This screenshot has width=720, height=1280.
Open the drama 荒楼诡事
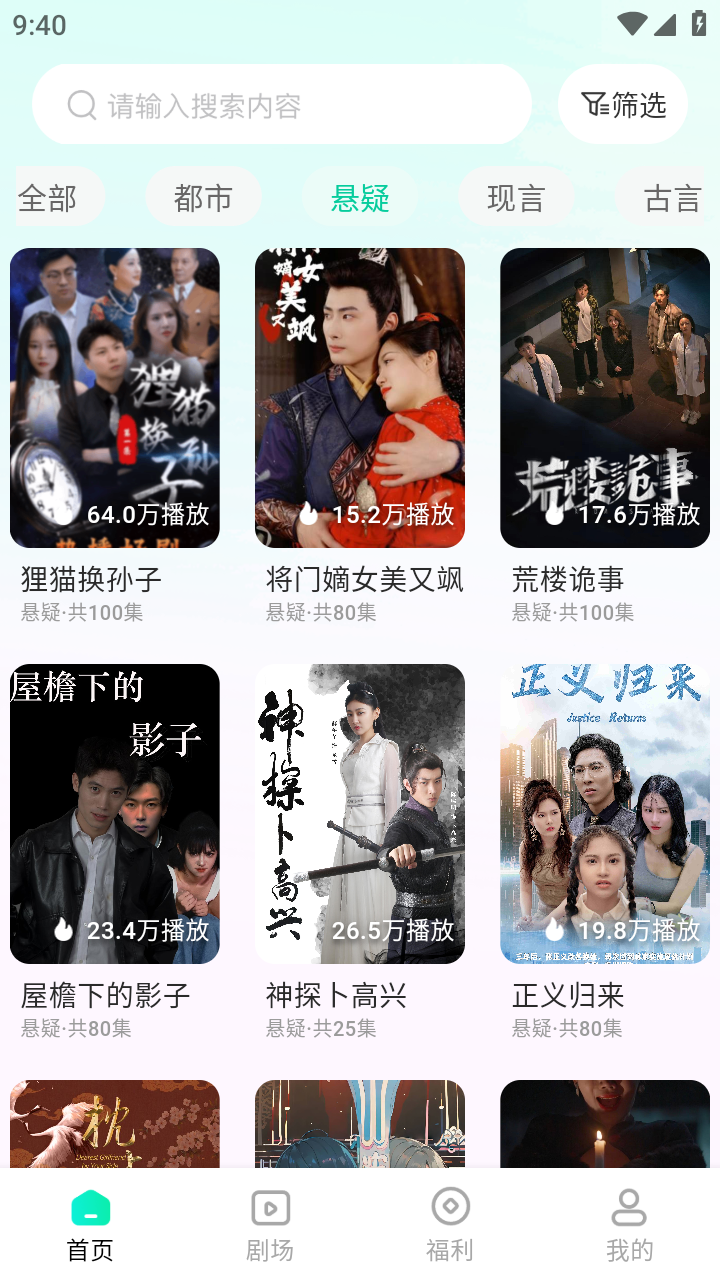pyautogui.click(x=605, y=398)
